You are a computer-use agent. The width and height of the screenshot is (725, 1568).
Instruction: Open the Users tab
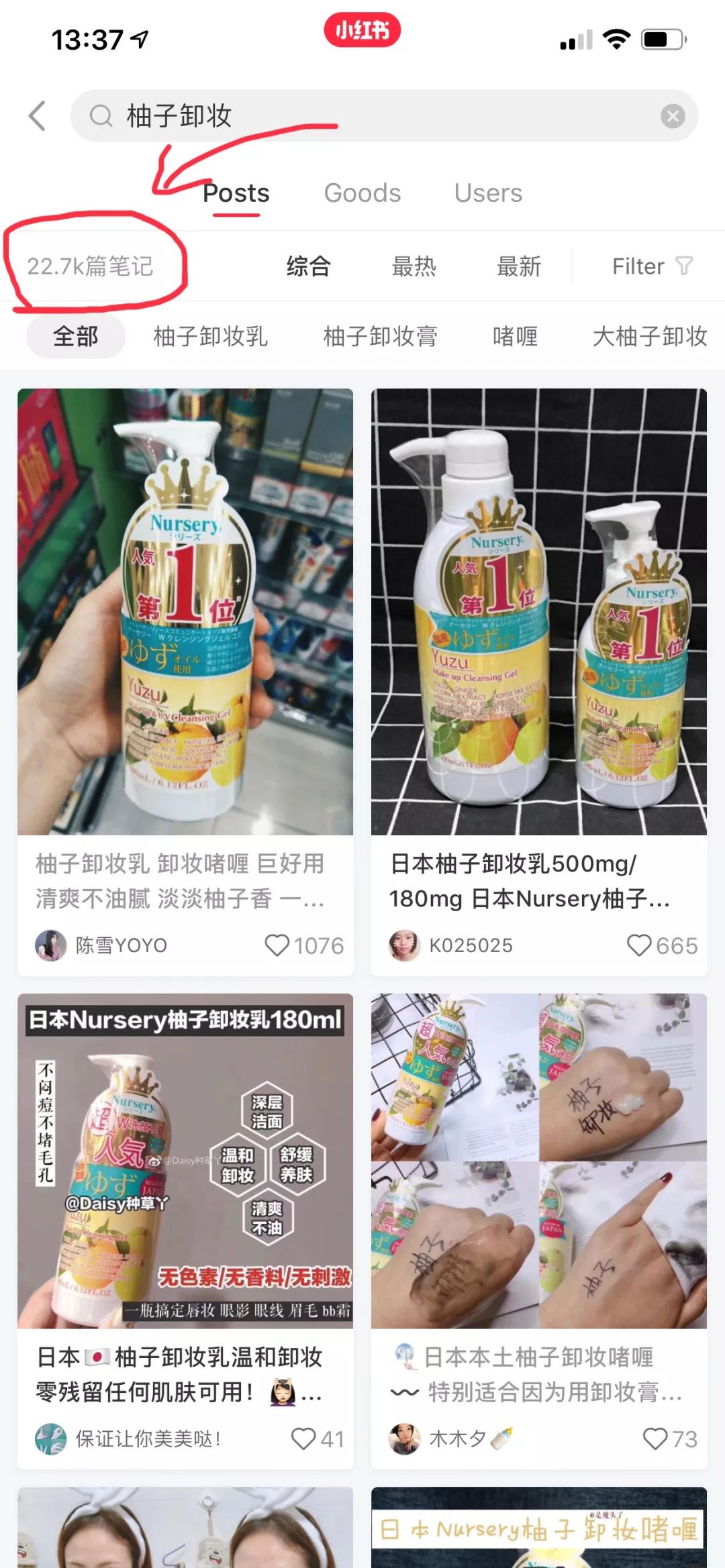click(488, 193)
